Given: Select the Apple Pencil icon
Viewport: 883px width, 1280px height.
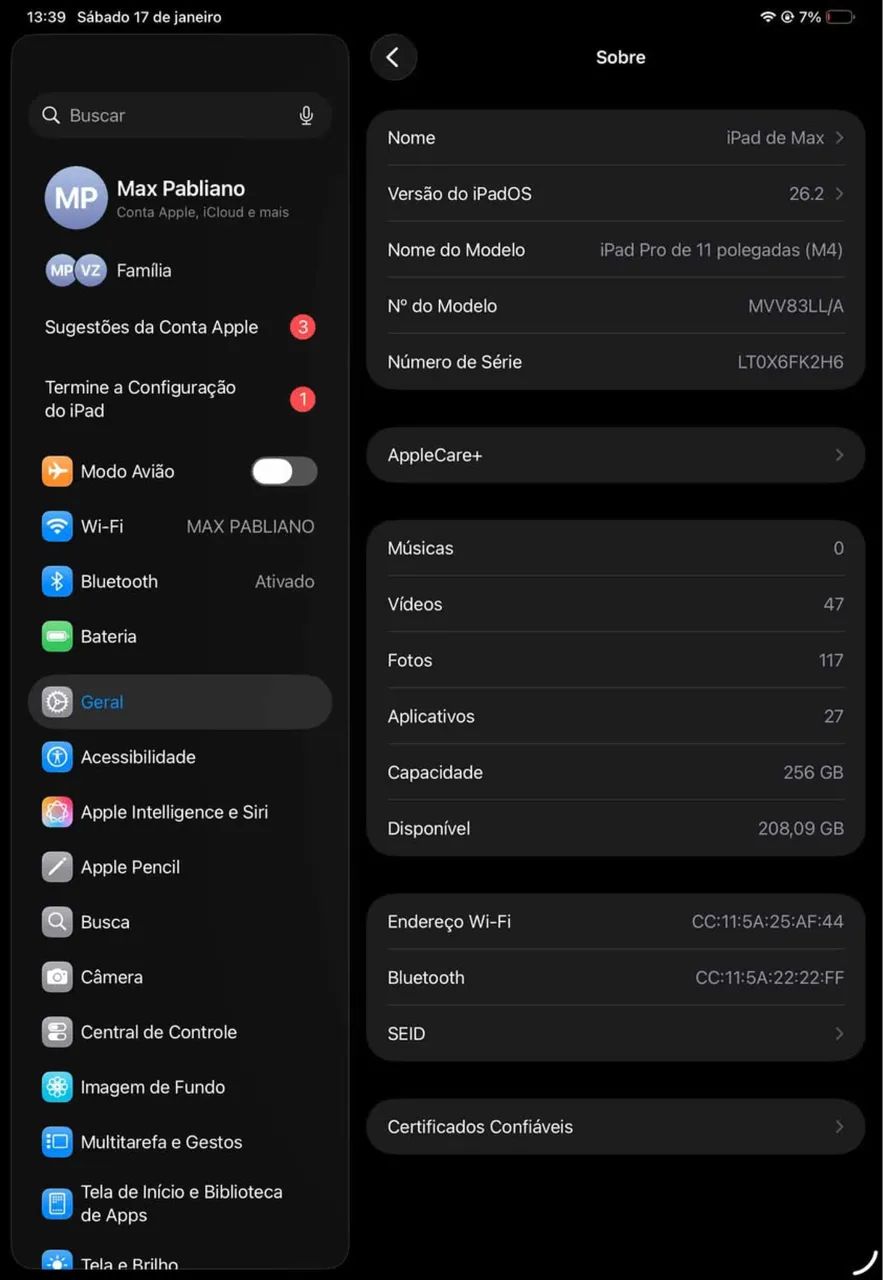Looking at the screenshot, I should click(56, 867).
